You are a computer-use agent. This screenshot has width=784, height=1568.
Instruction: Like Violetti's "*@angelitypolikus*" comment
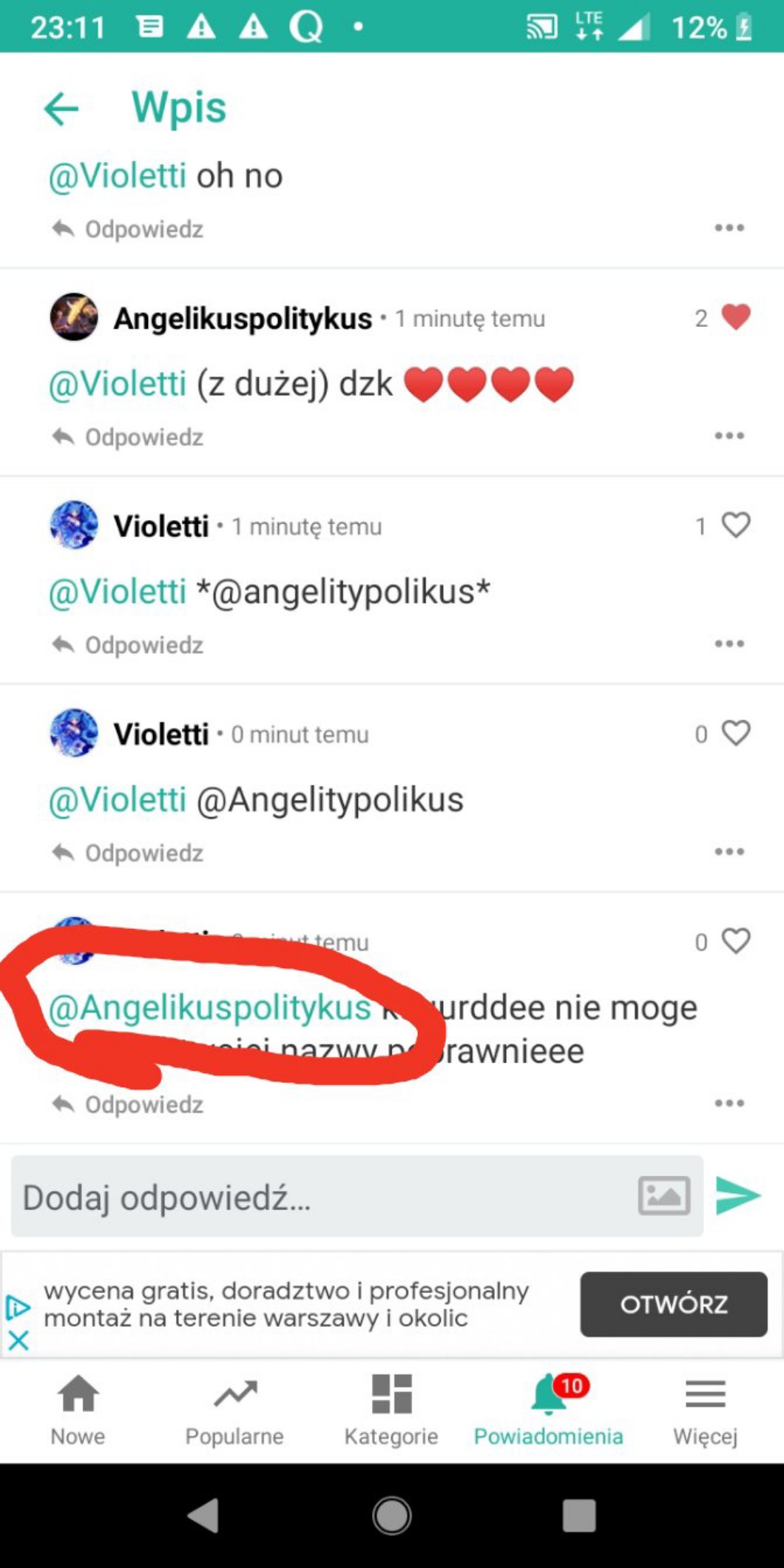[735, 526]
